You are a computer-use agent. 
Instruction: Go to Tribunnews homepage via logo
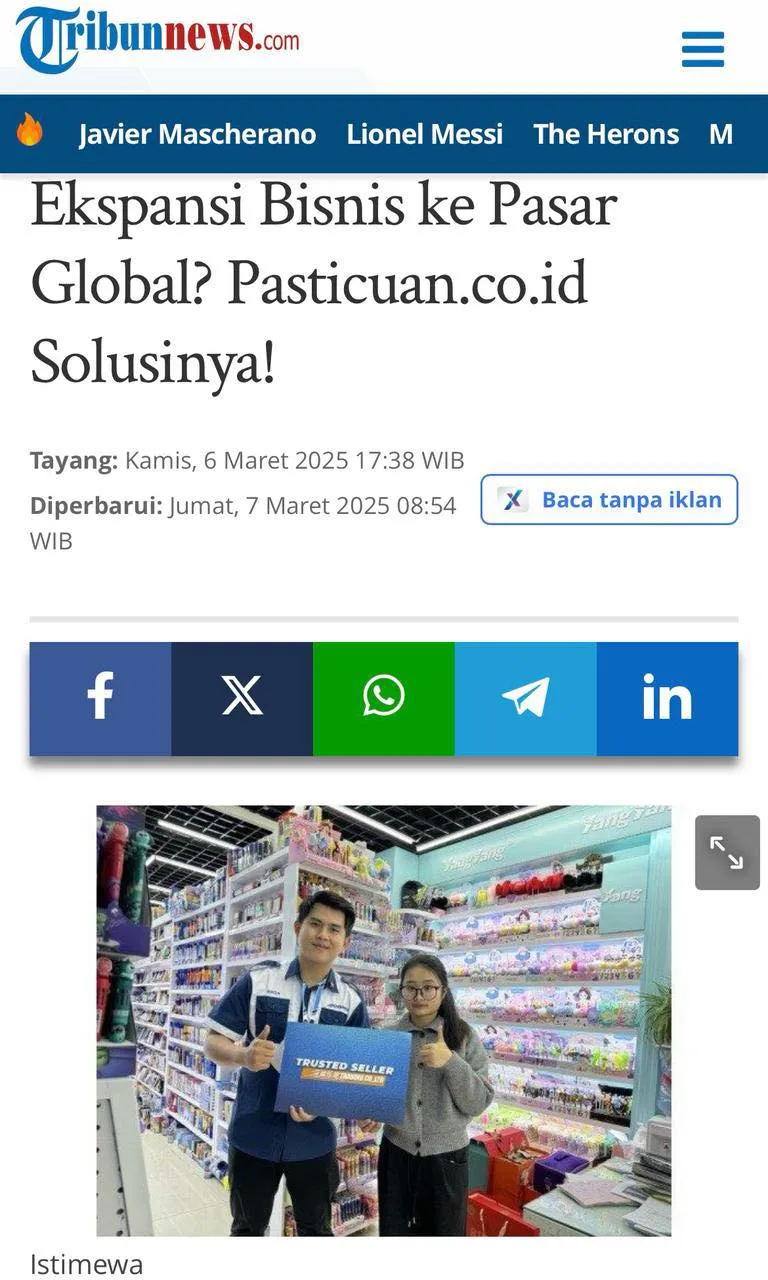[x=157, y=38]
